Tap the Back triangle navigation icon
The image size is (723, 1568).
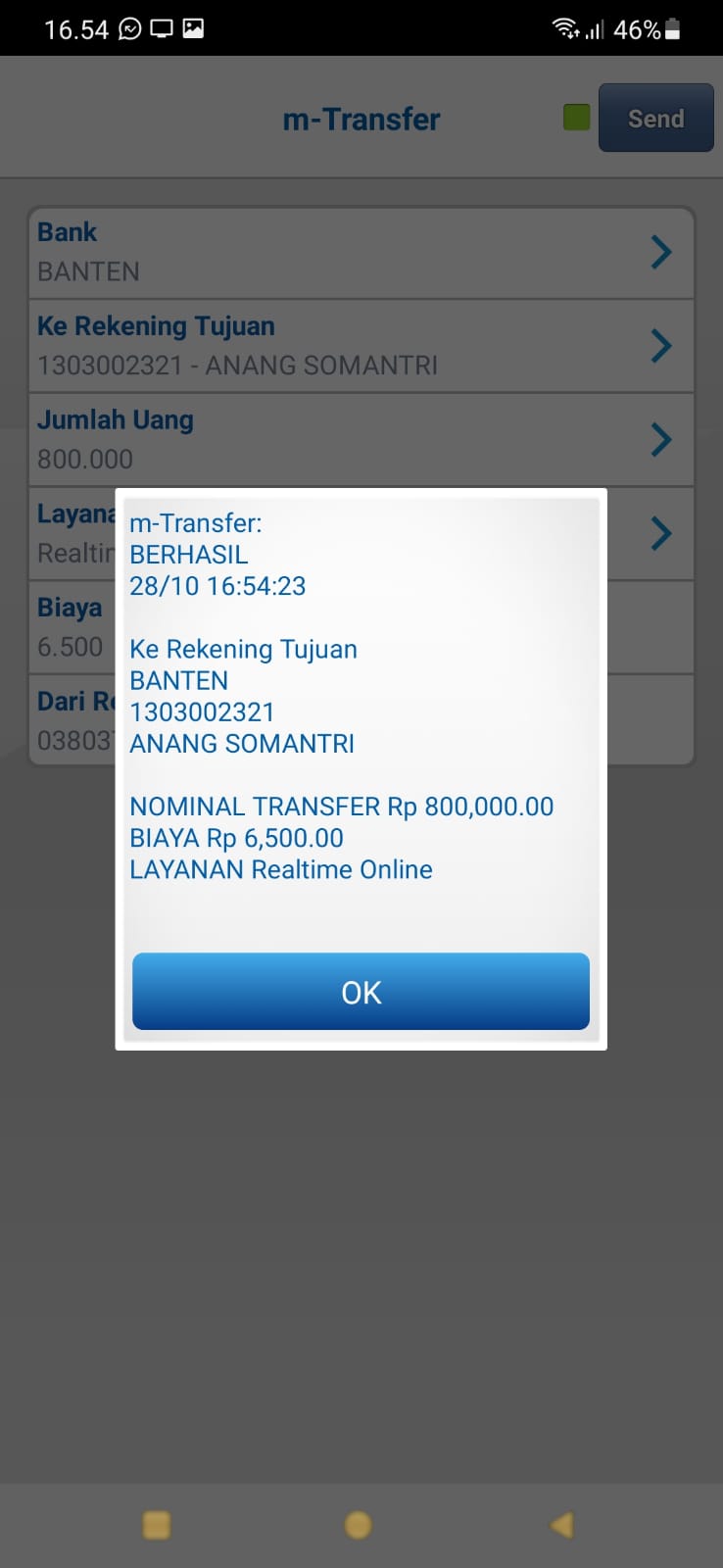[x=561, y=1525]
